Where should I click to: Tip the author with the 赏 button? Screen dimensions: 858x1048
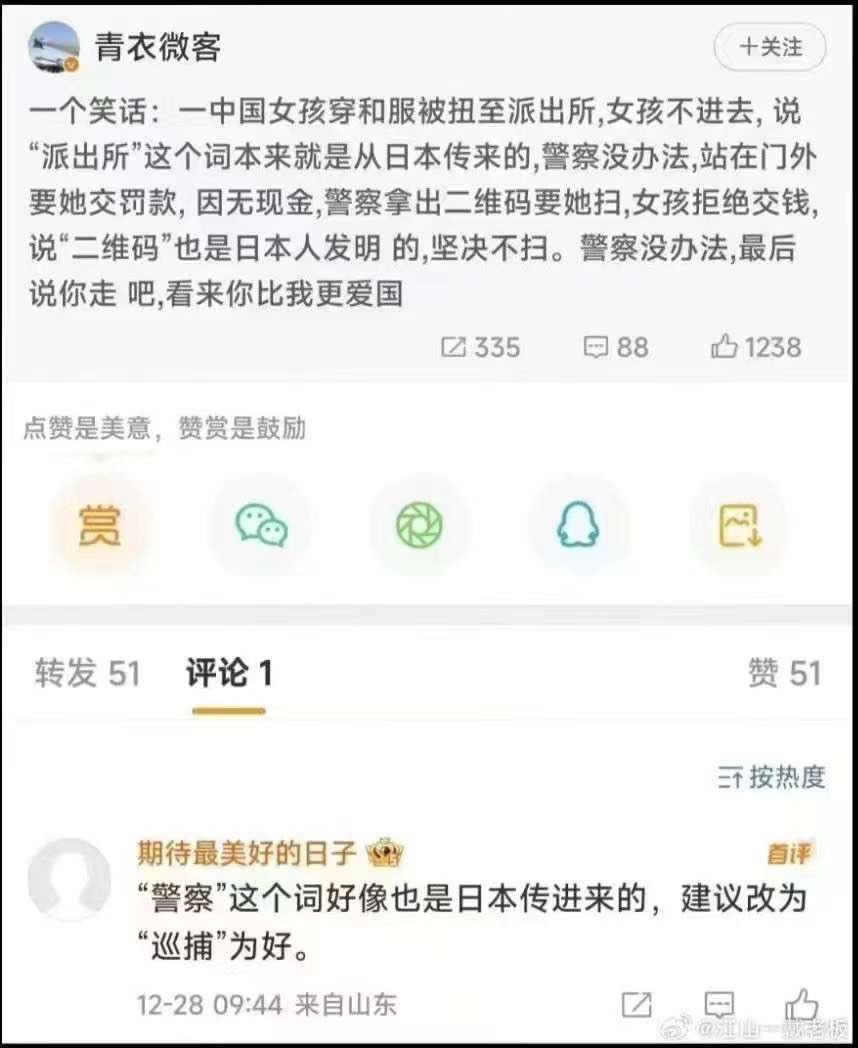[x=100, y=524]
